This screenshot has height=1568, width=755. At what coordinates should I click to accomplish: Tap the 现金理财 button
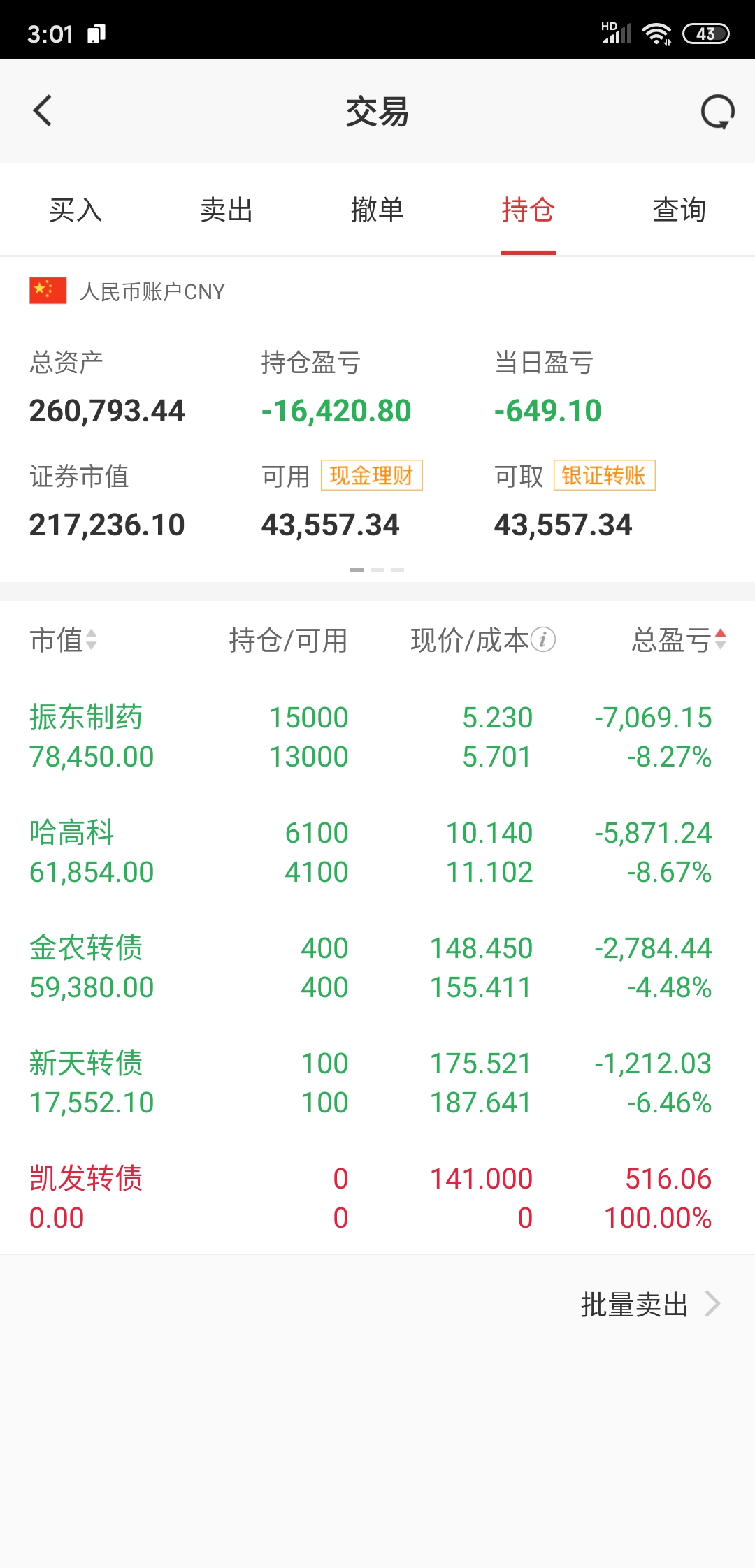pos(373,476)
